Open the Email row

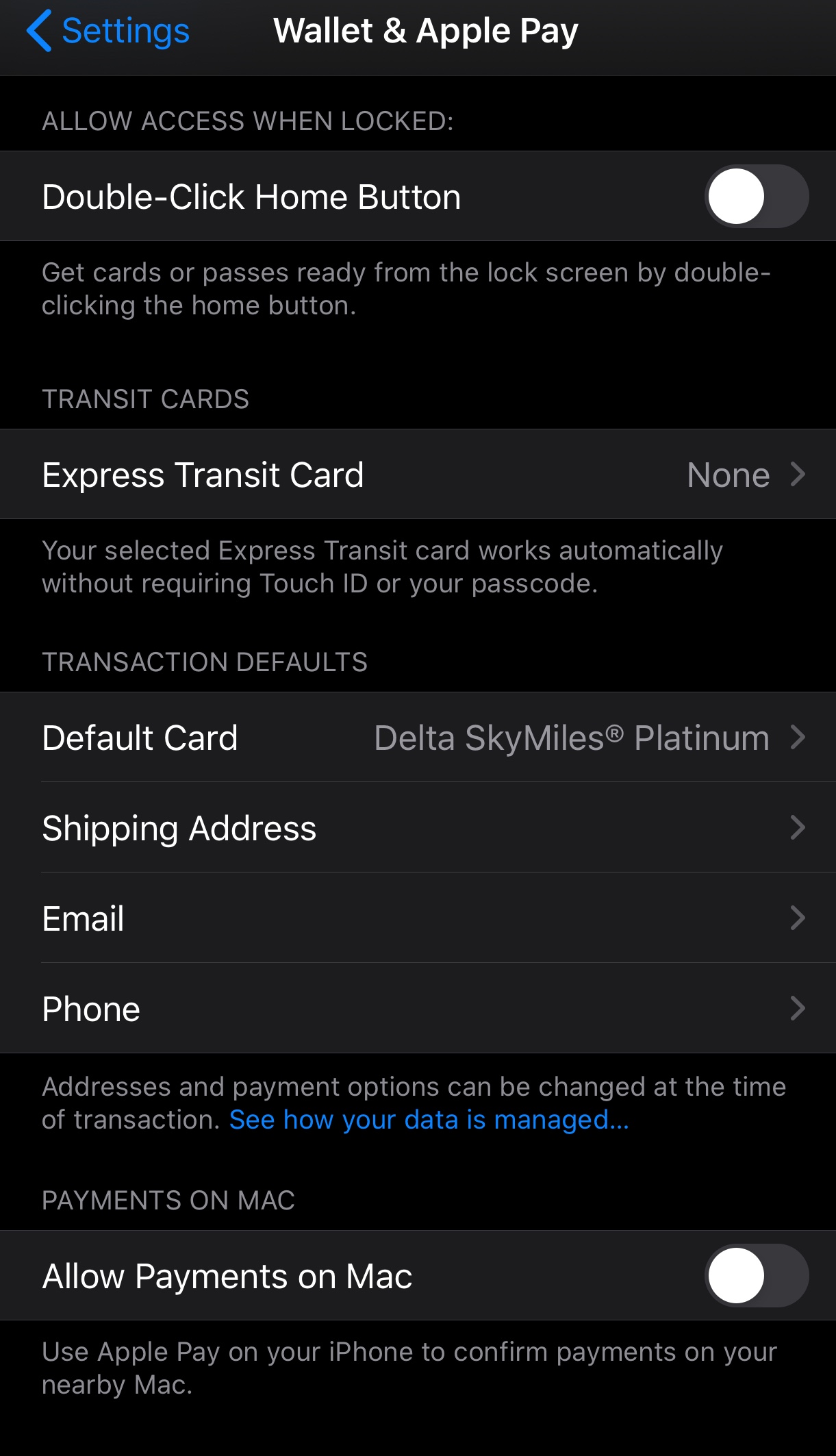coord(418,918)
